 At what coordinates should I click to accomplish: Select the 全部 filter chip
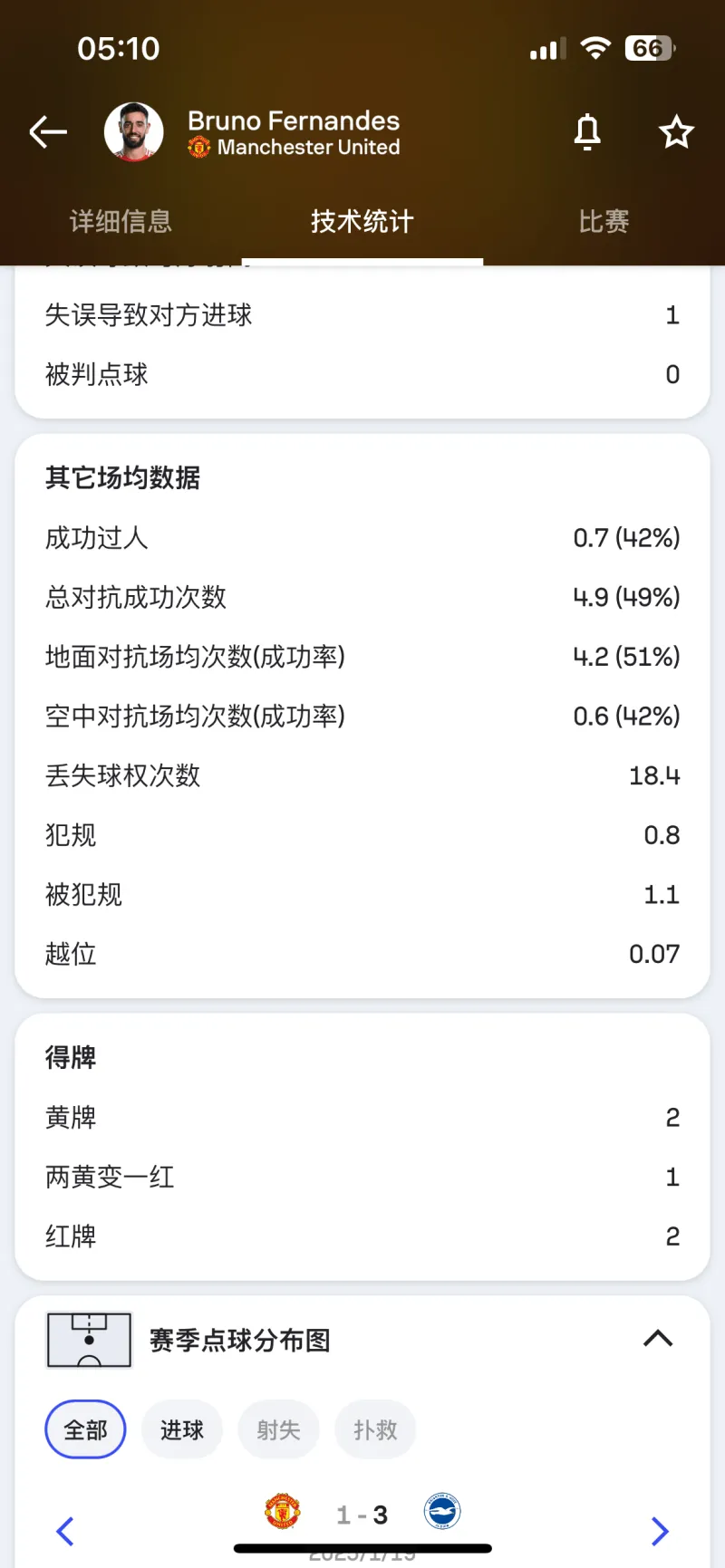click(85, 1429)
